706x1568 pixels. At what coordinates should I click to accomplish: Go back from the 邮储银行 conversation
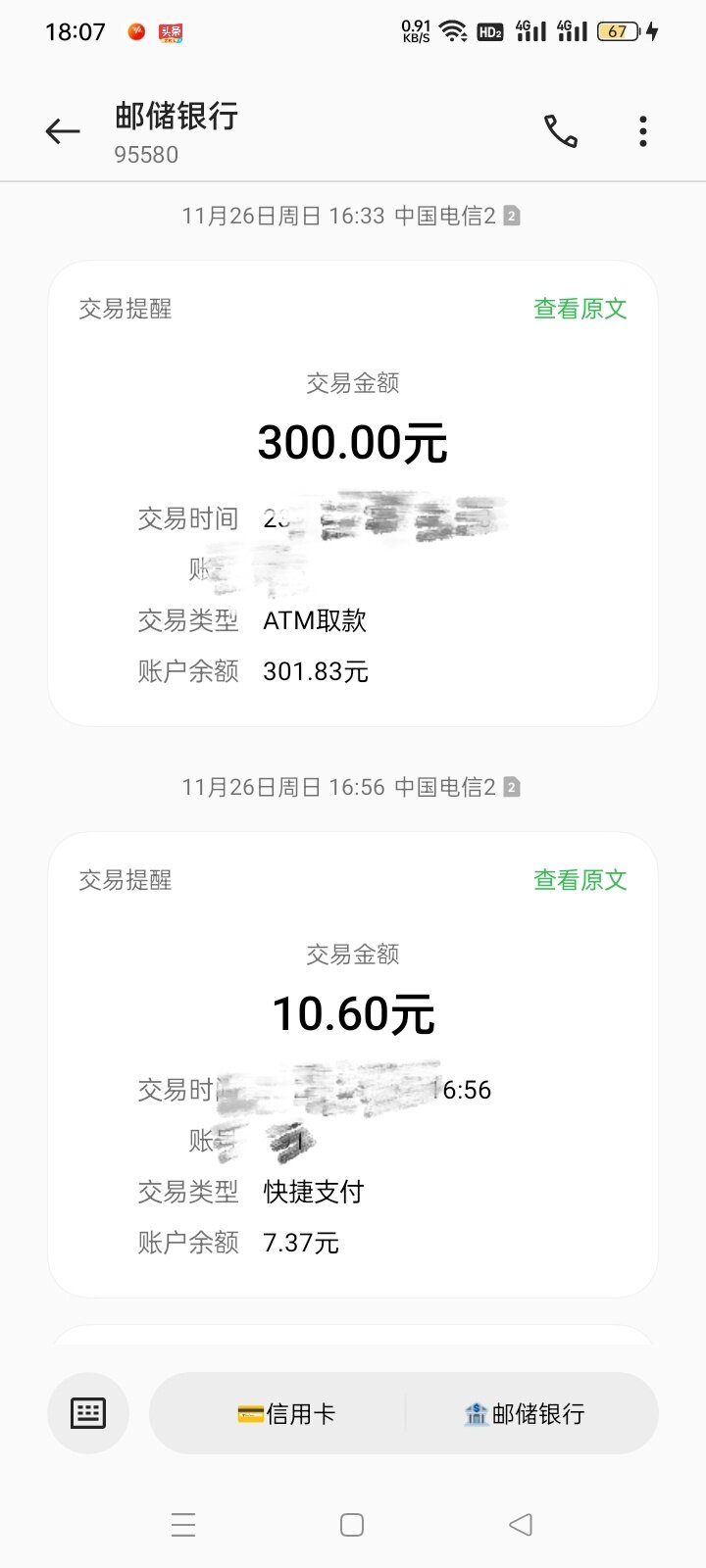click(x=63, y=131)
